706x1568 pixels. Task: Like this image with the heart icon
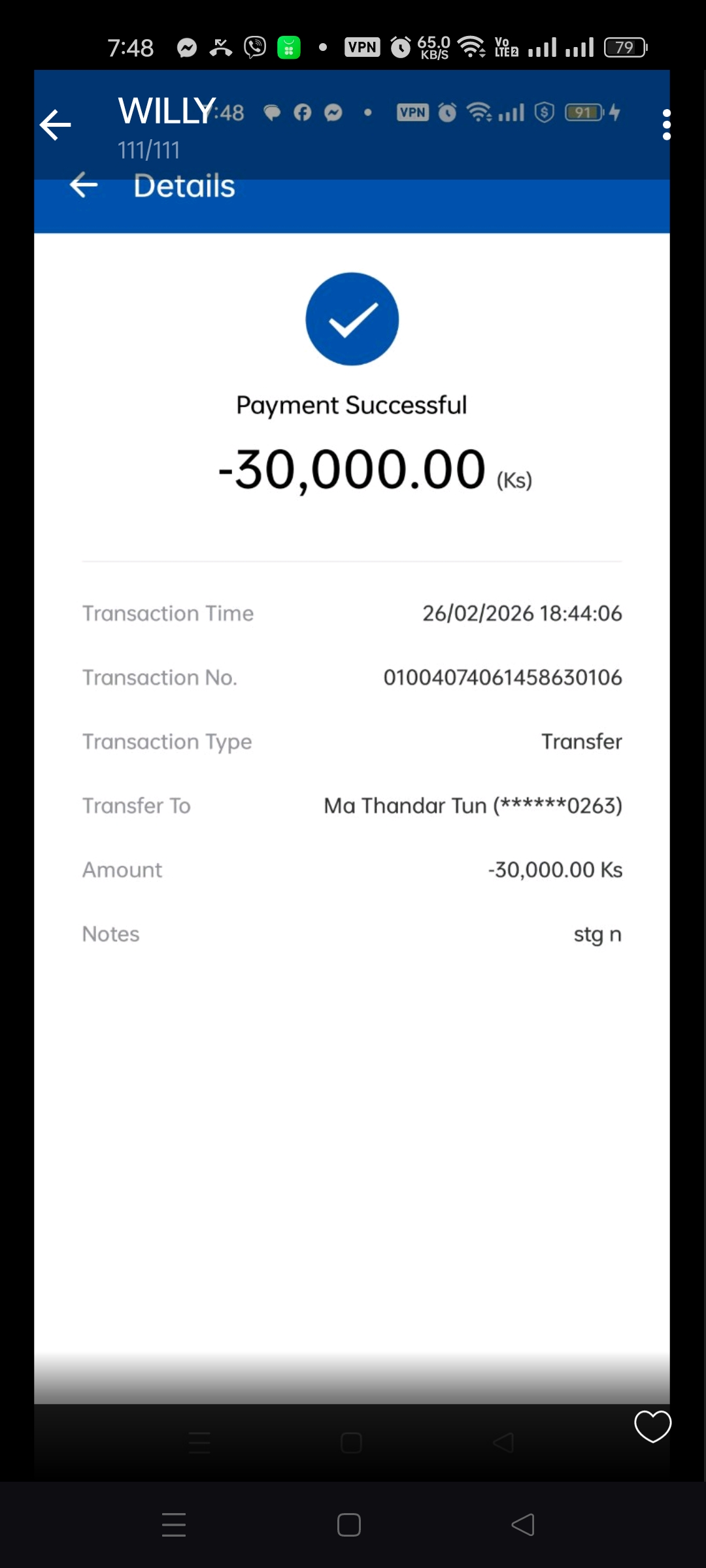coord(652,1426)
